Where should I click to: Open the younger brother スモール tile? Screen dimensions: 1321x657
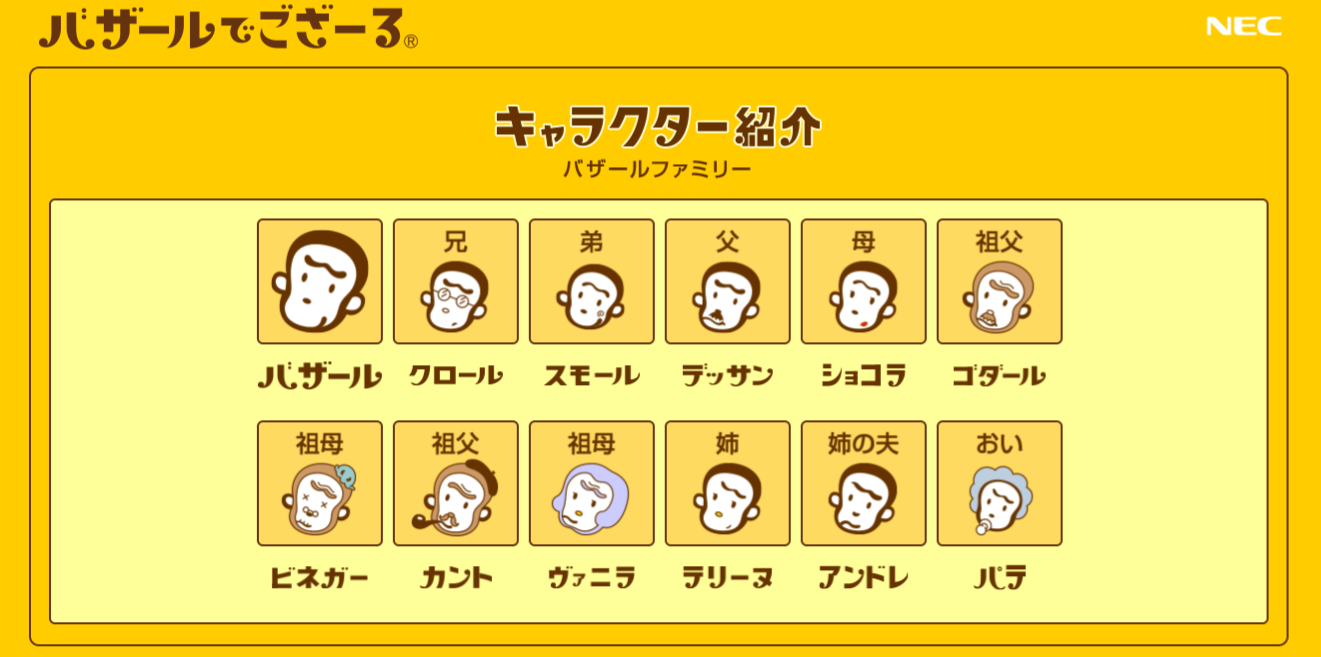pyautogui.click(x=592, y=282)
